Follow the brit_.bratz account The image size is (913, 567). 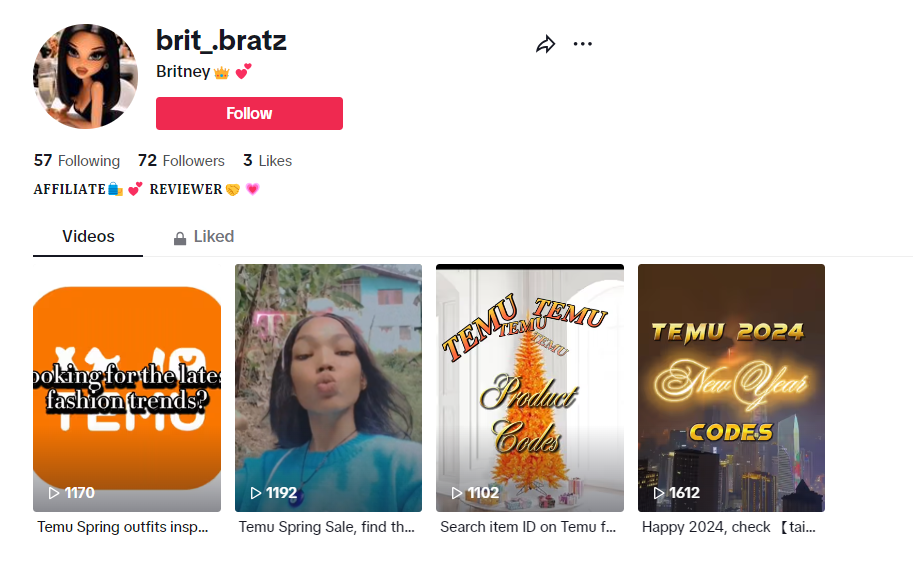click(249, 114)
